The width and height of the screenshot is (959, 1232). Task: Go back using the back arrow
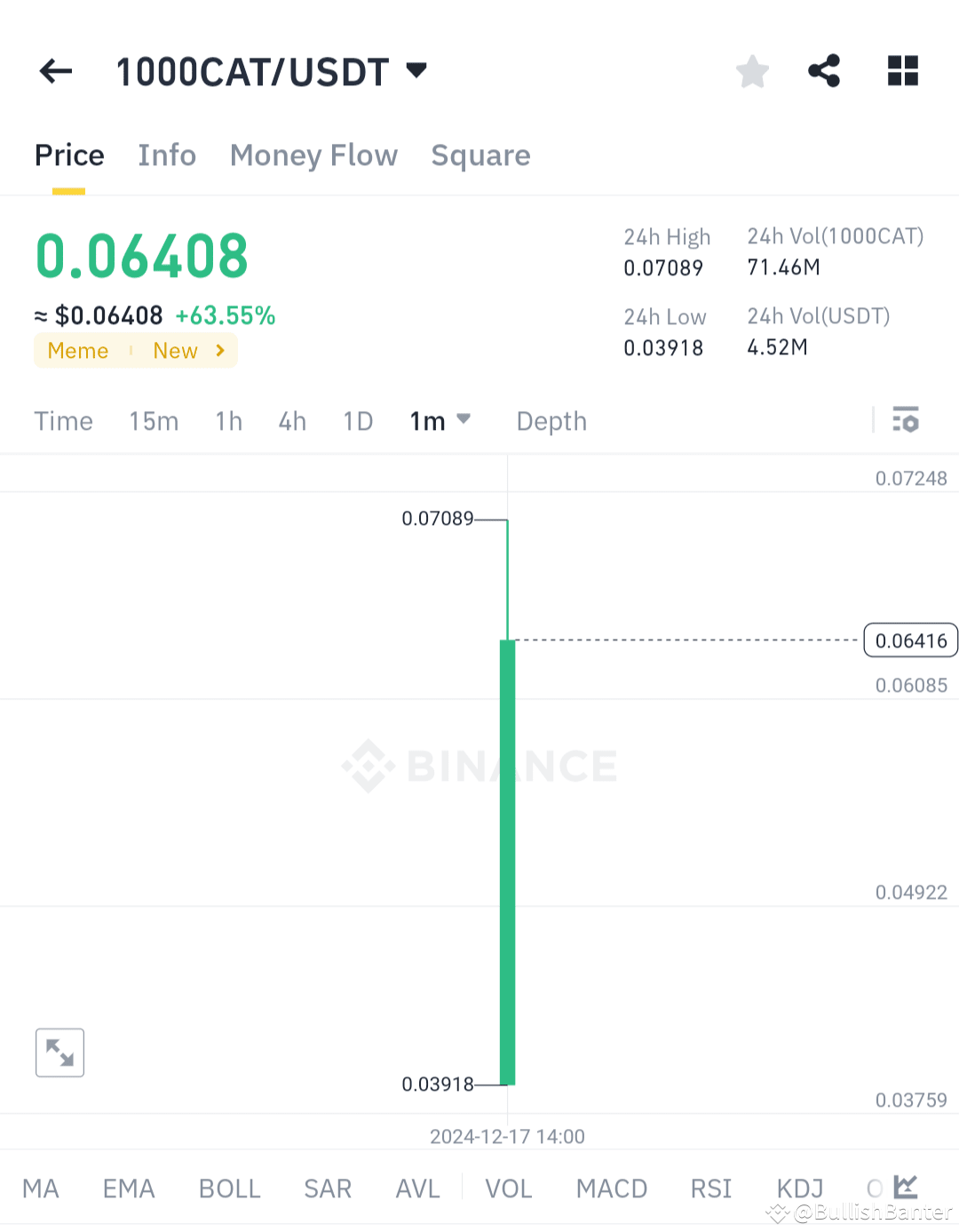[55, 71]
